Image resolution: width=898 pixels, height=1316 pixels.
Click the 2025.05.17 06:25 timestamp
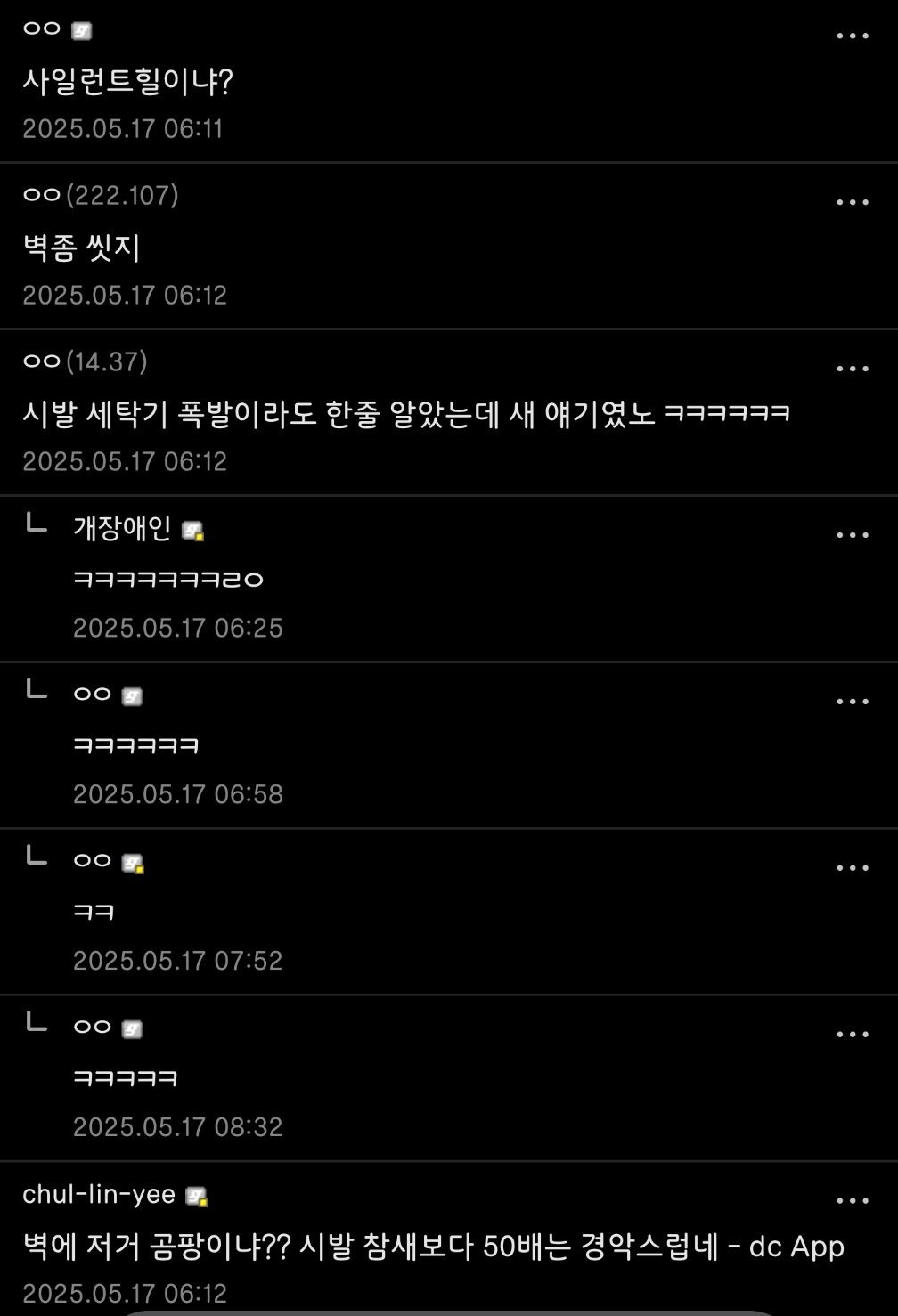point(177,628)
